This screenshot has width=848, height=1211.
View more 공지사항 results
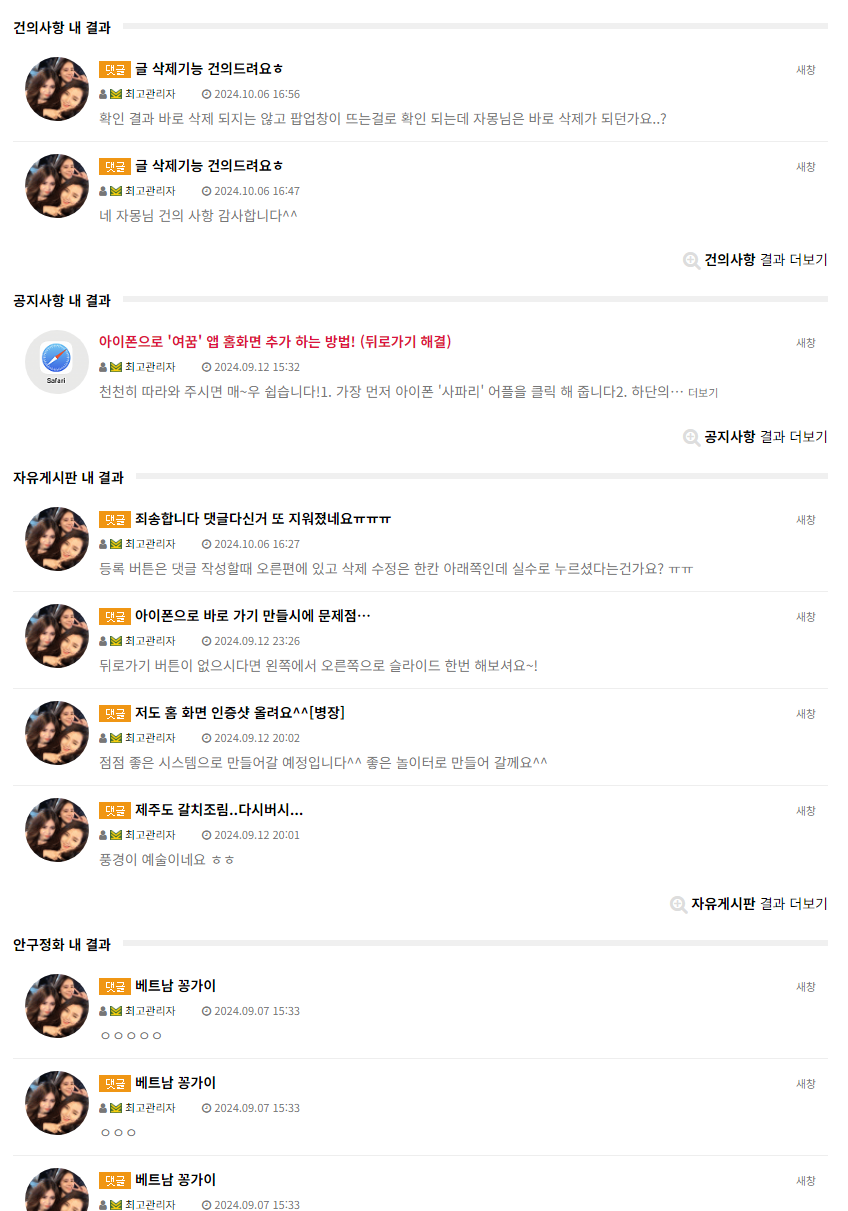coord(765,437)
